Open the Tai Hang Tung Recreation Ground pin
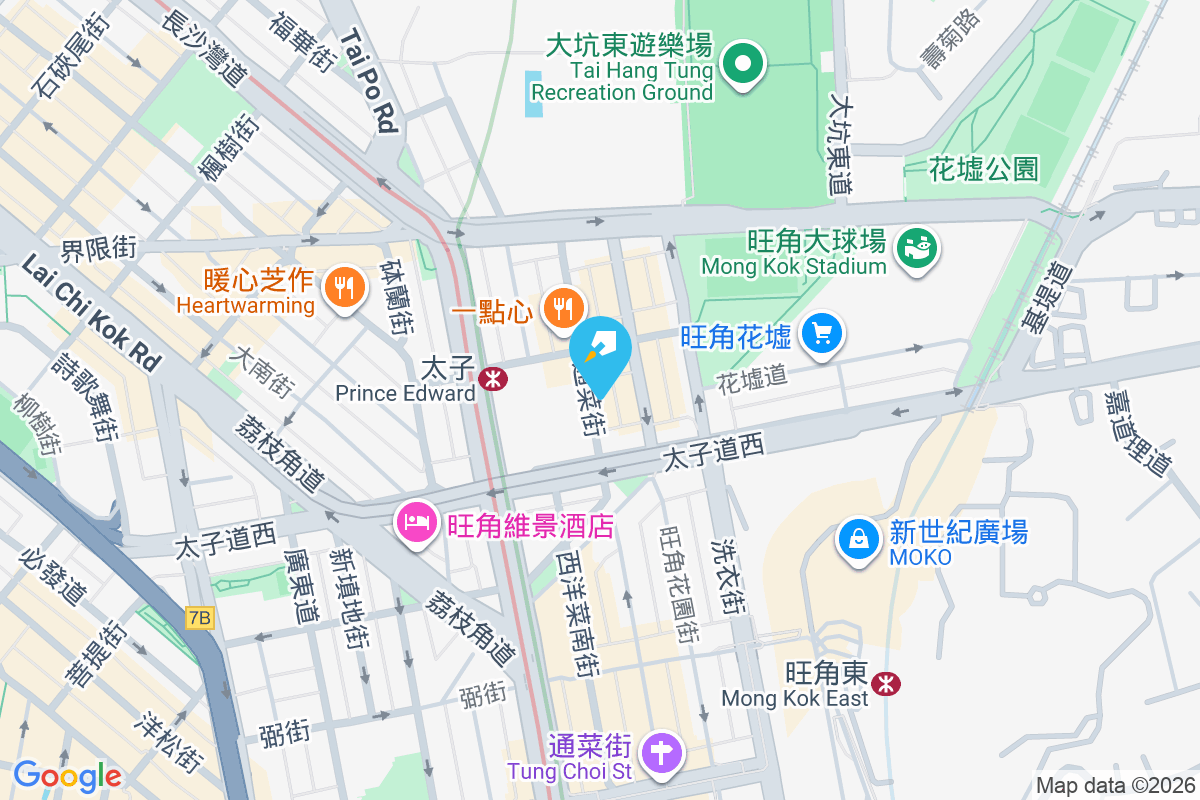Image resolution: width=1200 pixels, height=800 pixels. (742, 66)
